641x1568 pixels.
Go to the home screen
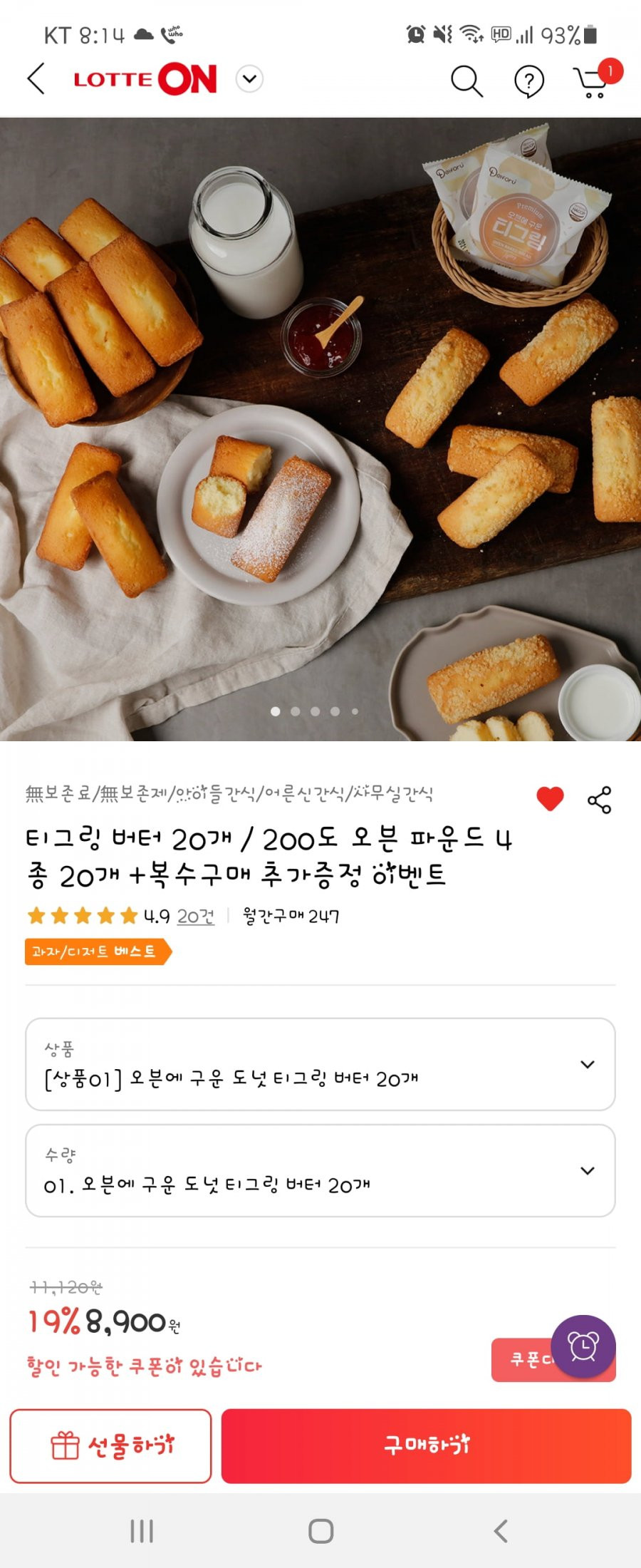coord(320,1530)
